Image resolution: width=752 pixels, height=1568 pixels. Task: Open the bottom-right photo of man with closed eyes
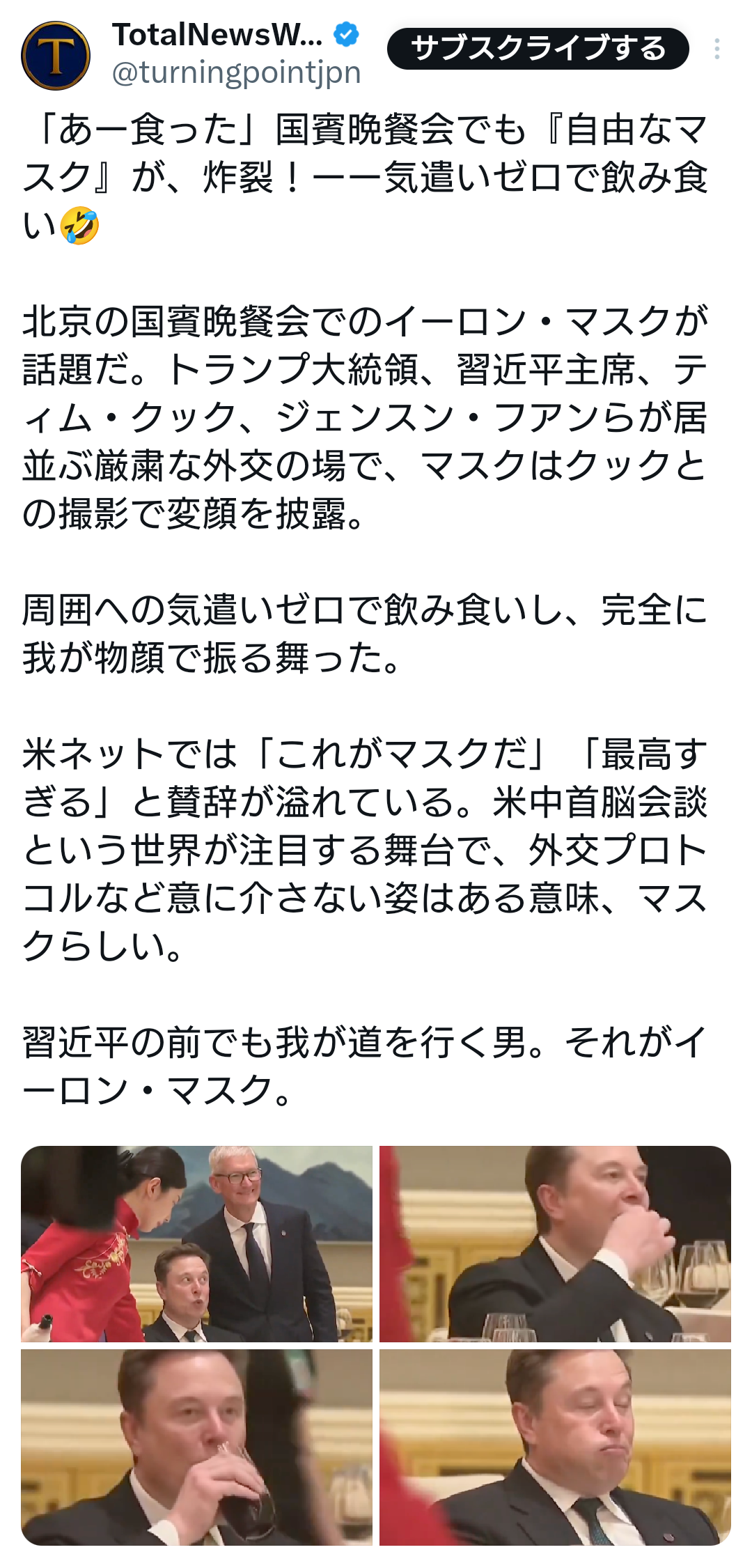pyautogui.click(x=555, y=1447)
